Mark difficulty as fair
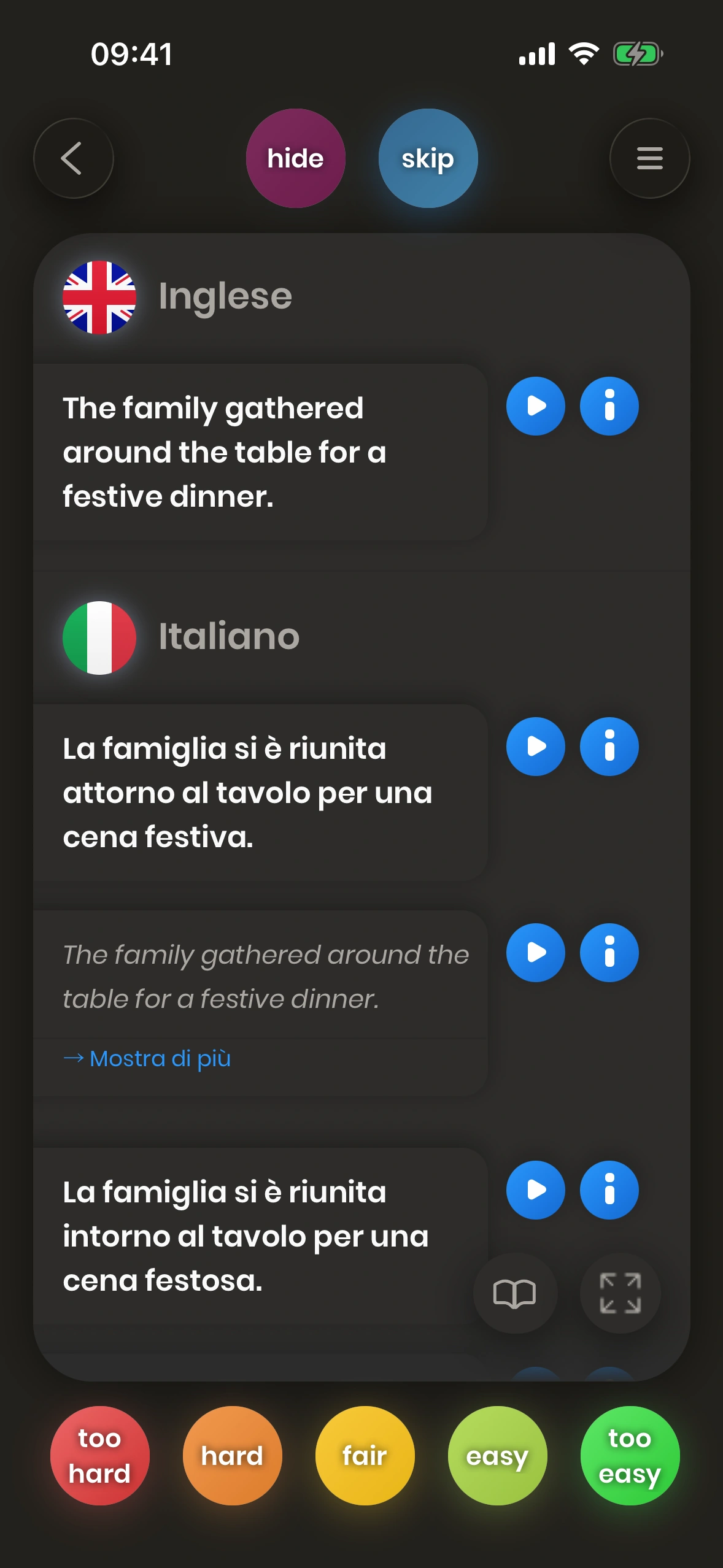723x1568 pixels. pos(365,1455)
